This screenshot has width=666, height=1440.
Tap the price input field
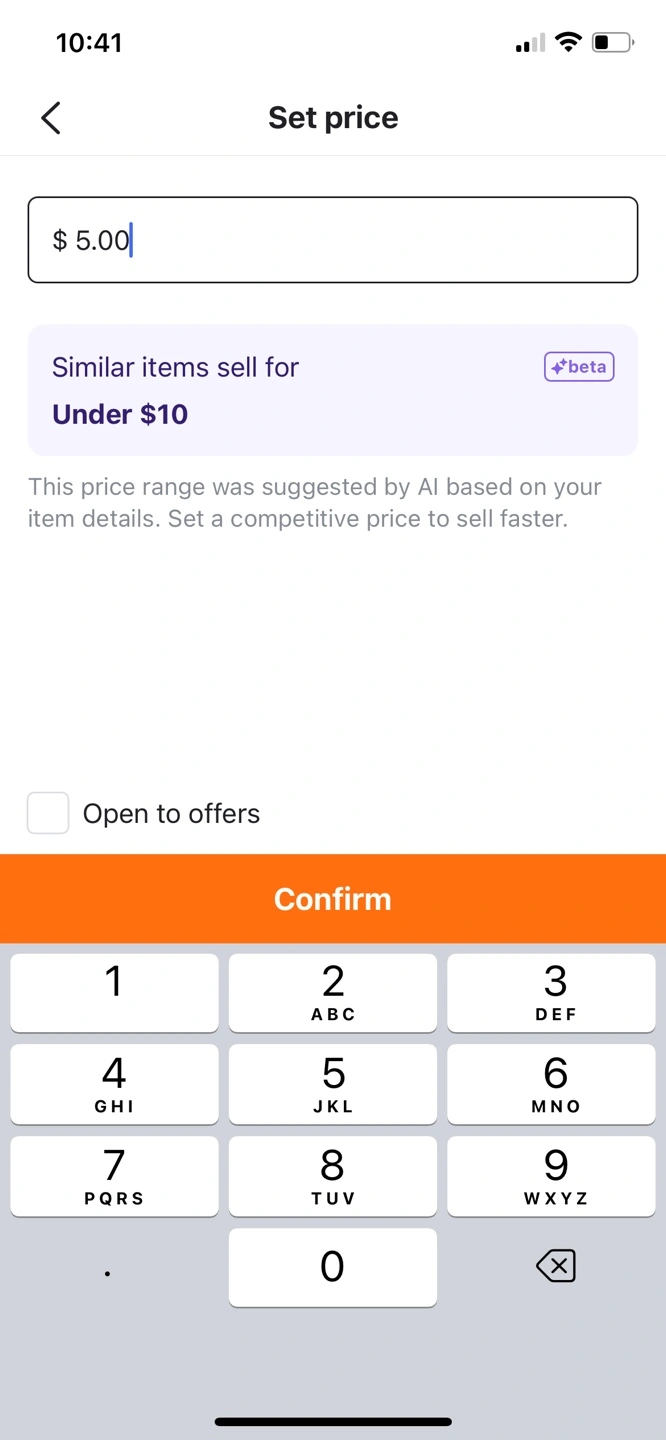pyautogui.click(x=332, y=240)
